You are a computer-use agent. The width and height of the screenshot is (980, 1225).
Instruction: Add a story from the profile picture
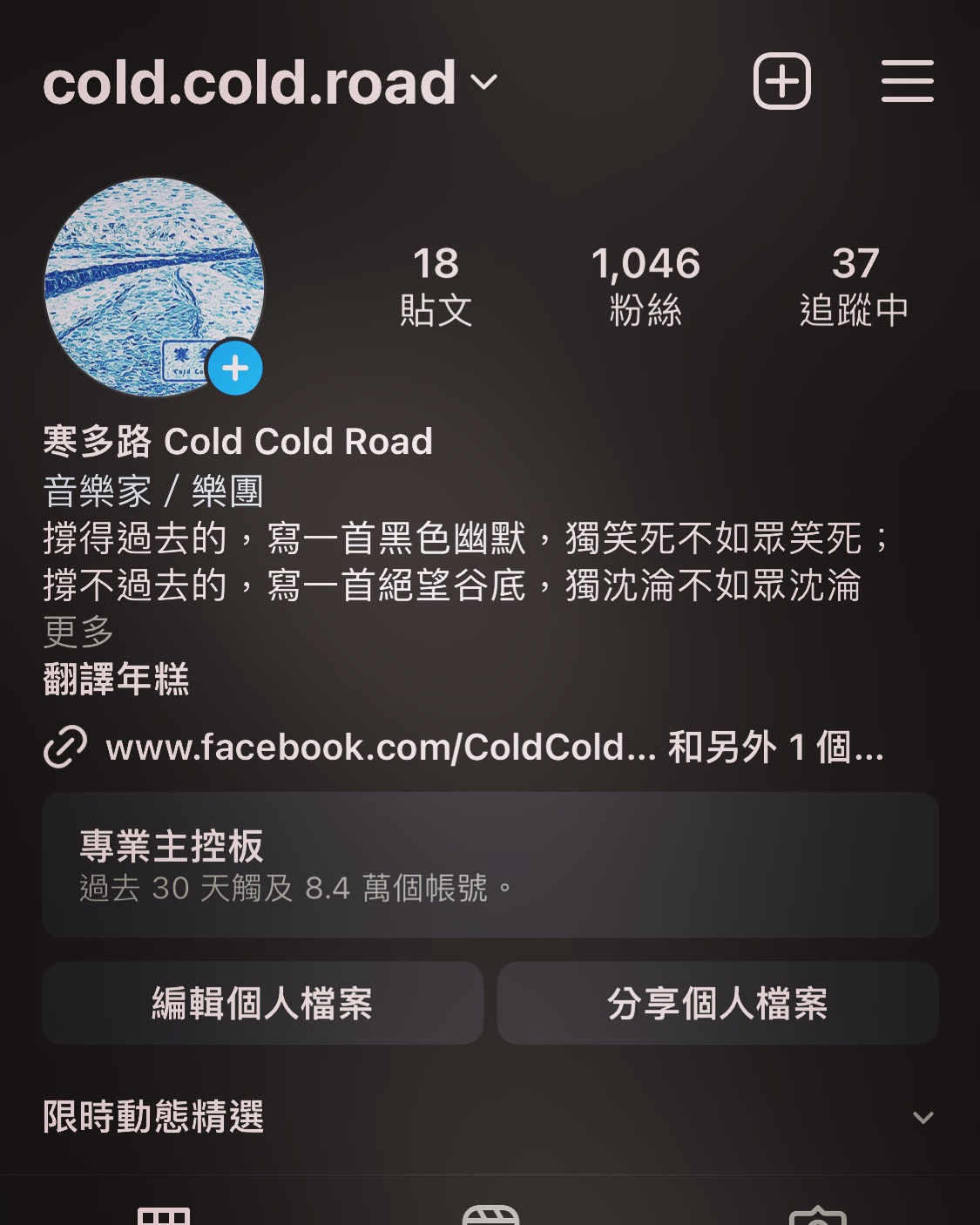[235, 369]
